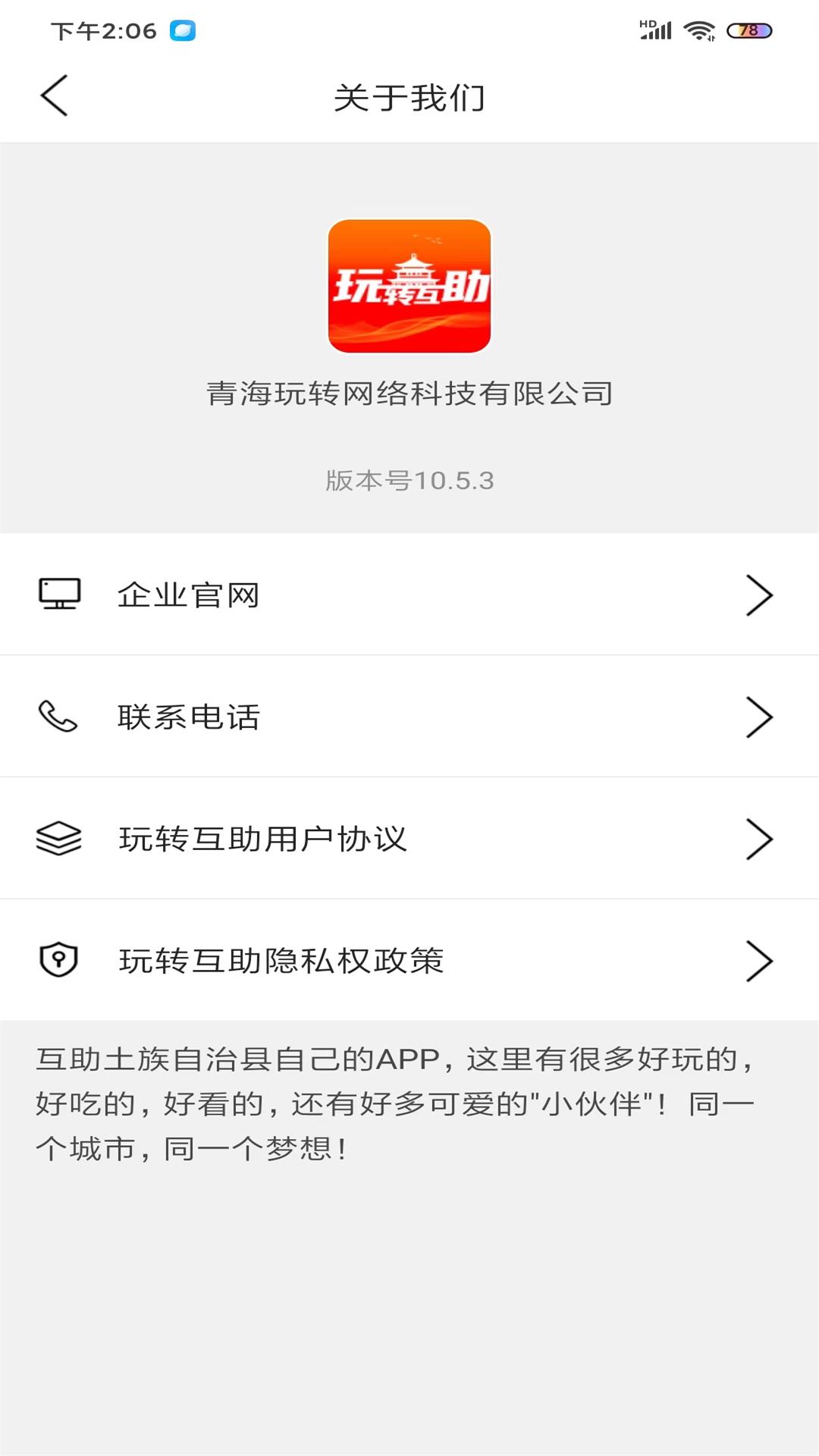The height and width of the screenshot is (1456, 819).
Task: Tap the 玩转互助 app logo image
Action: (x=409, y=287)
